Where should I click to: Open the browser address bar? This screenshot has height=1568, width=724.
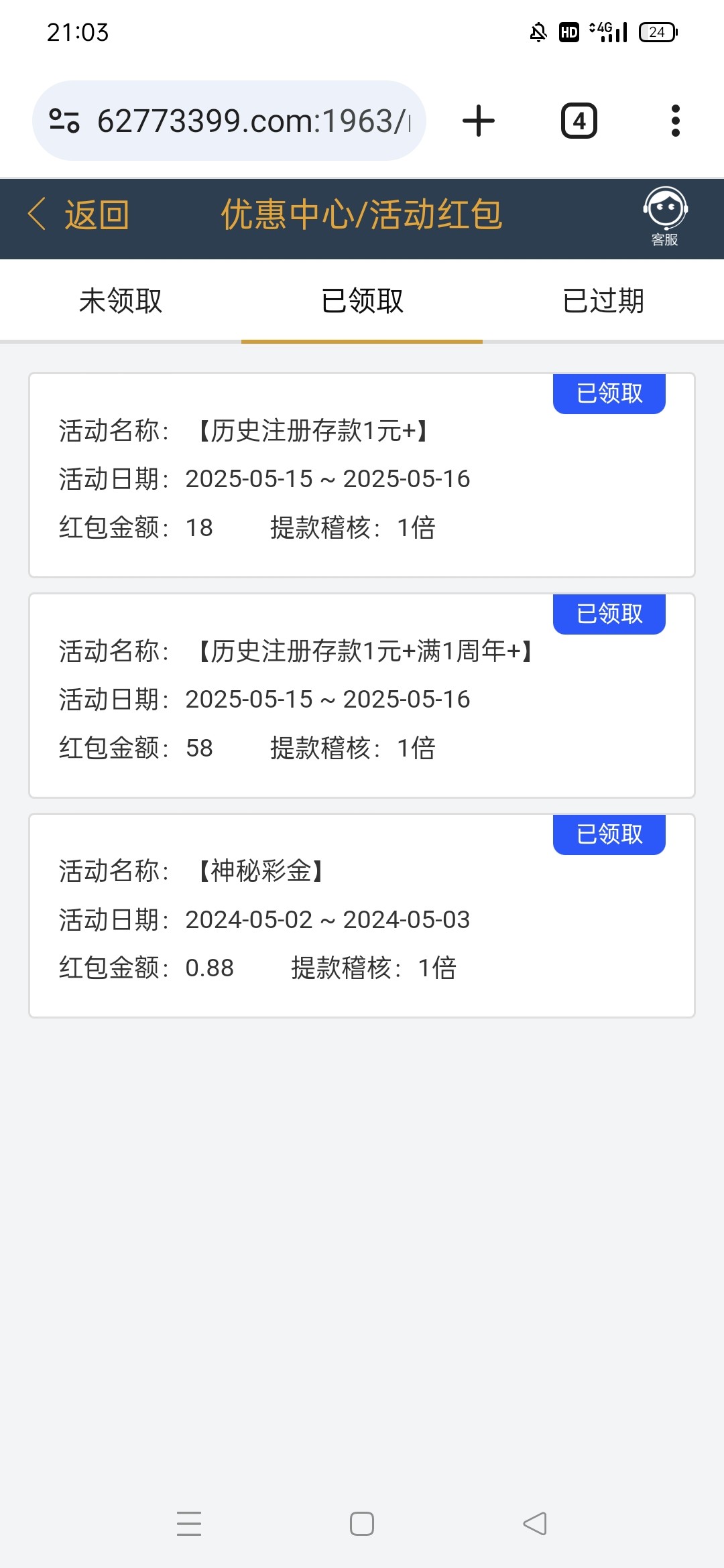(x=229, y=121)
